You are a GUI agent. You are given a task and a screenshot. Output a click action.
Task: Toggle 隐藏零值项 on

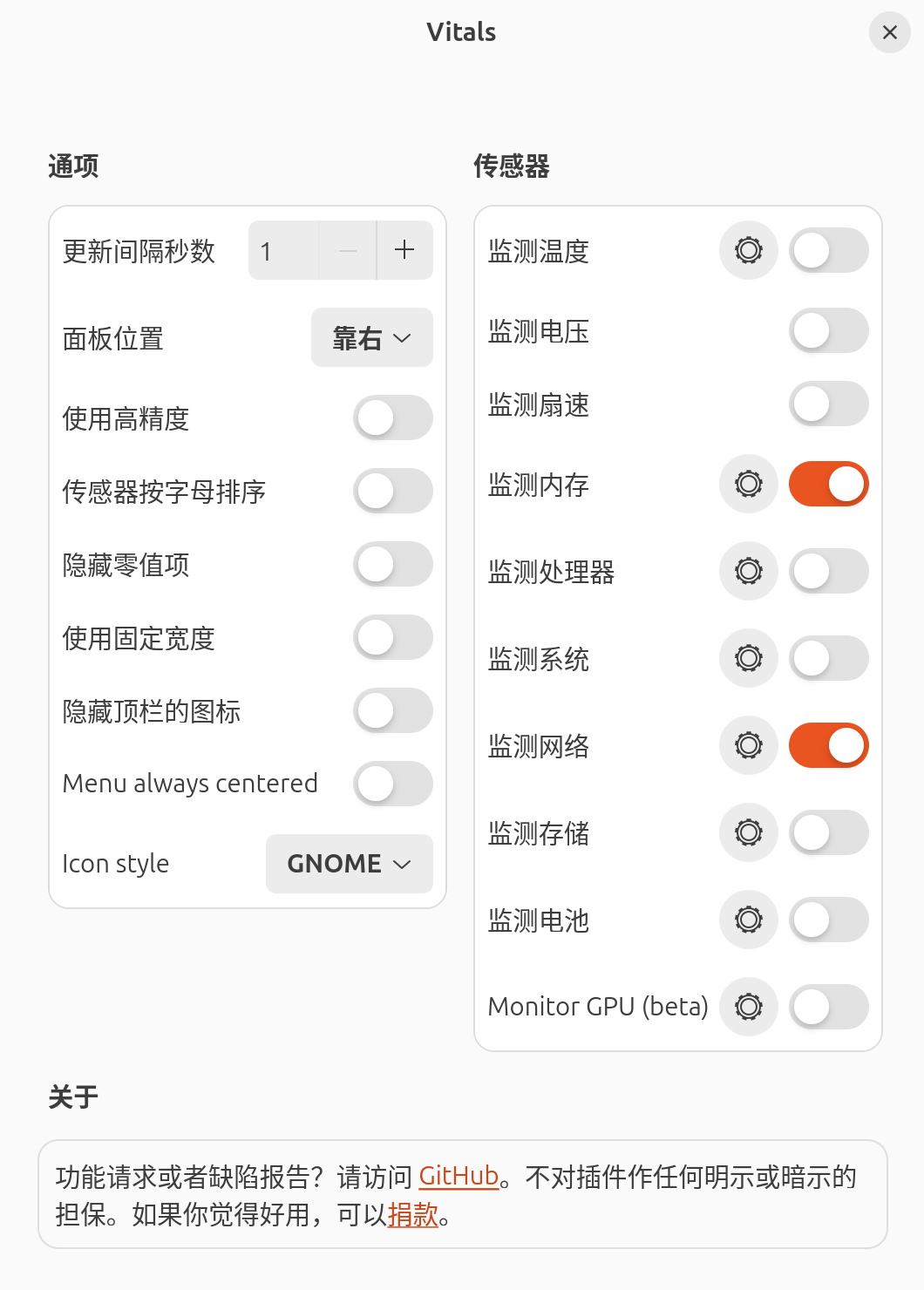coord(392,564)
